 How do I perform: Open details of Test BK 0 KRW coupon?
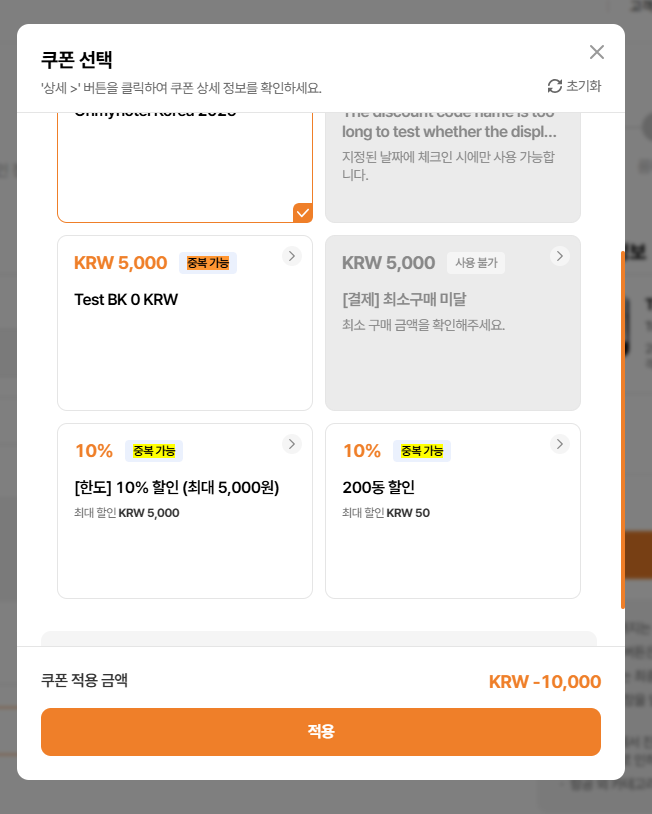point(291,256)
